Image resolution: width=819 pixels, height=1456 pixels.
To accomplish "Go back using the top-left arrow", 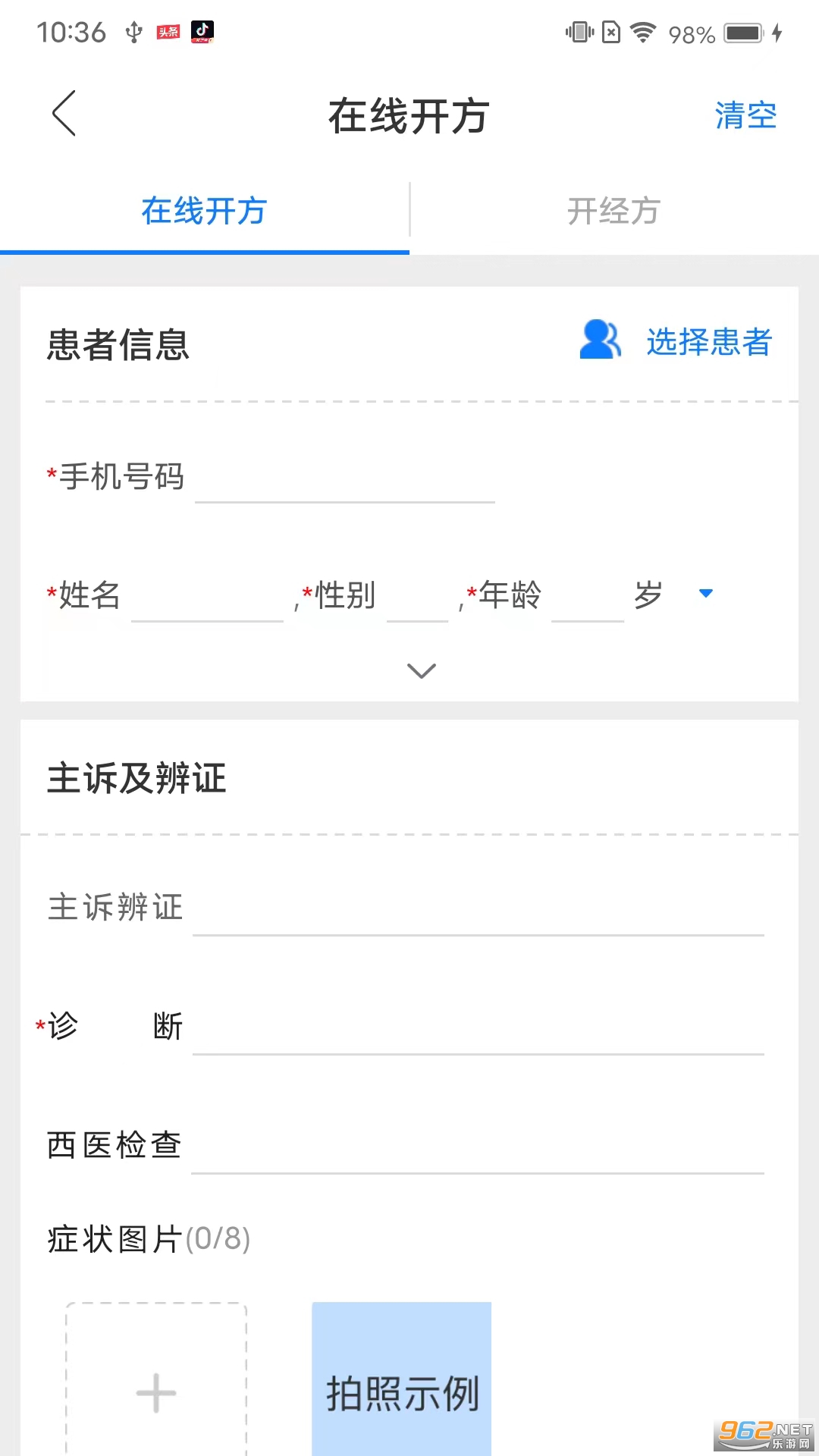I will [x=64, y=114].
